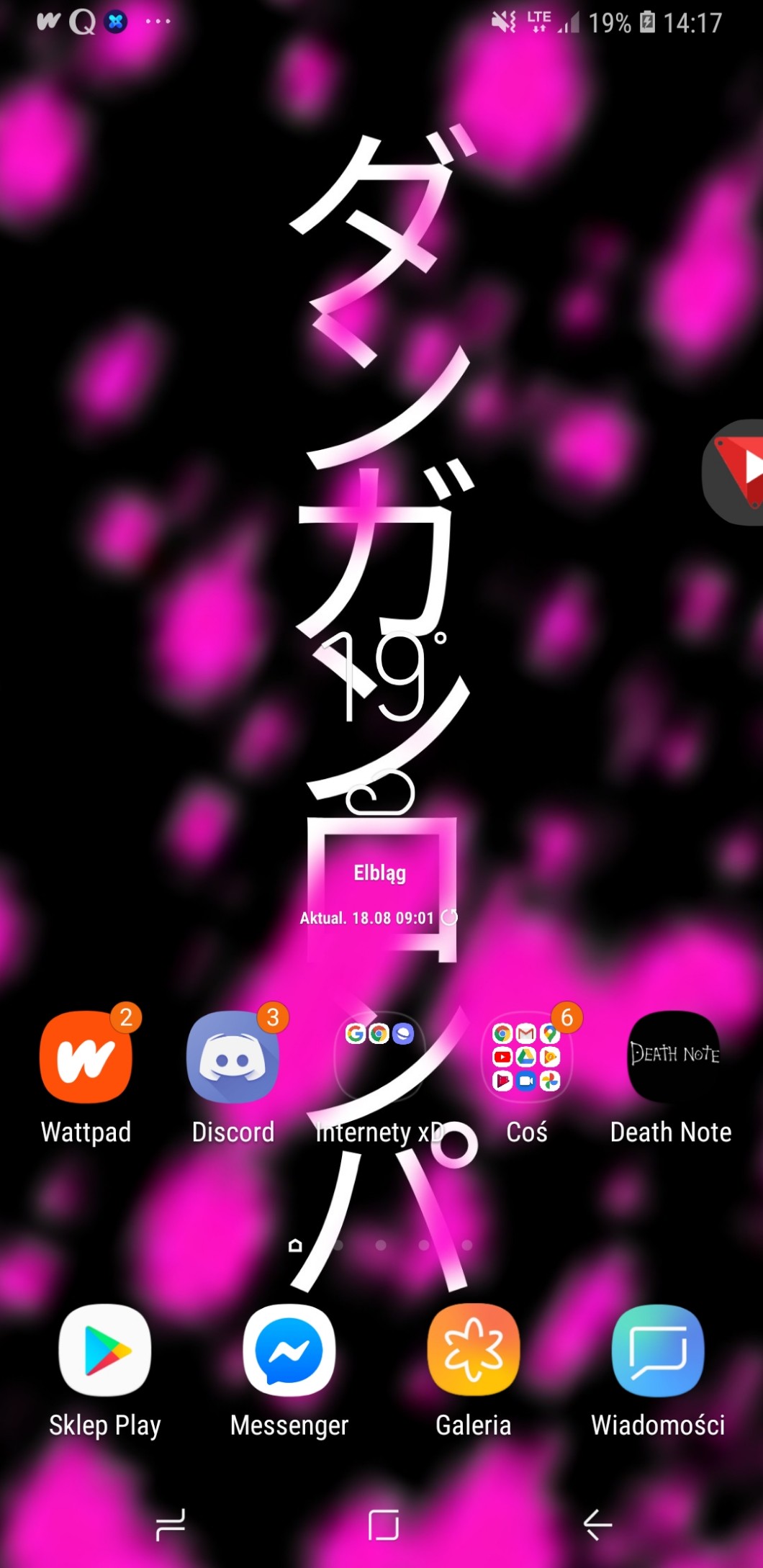Viewport: 763px width, 1568px height.
Task: Open Sklep Play store
Action: tap(105, 1350)
